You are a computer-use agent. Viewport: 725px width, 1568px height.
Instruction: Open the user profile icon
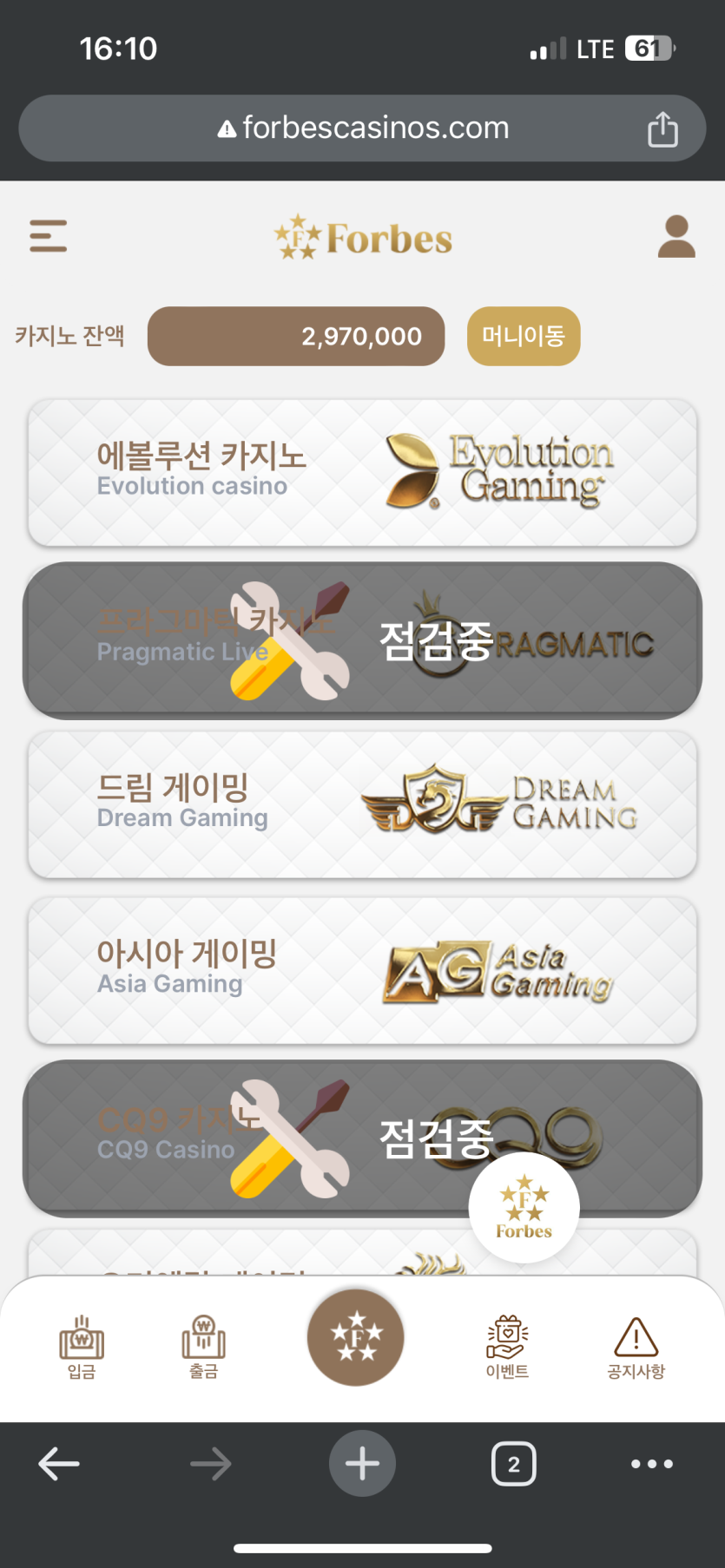[x=676, y=237]
